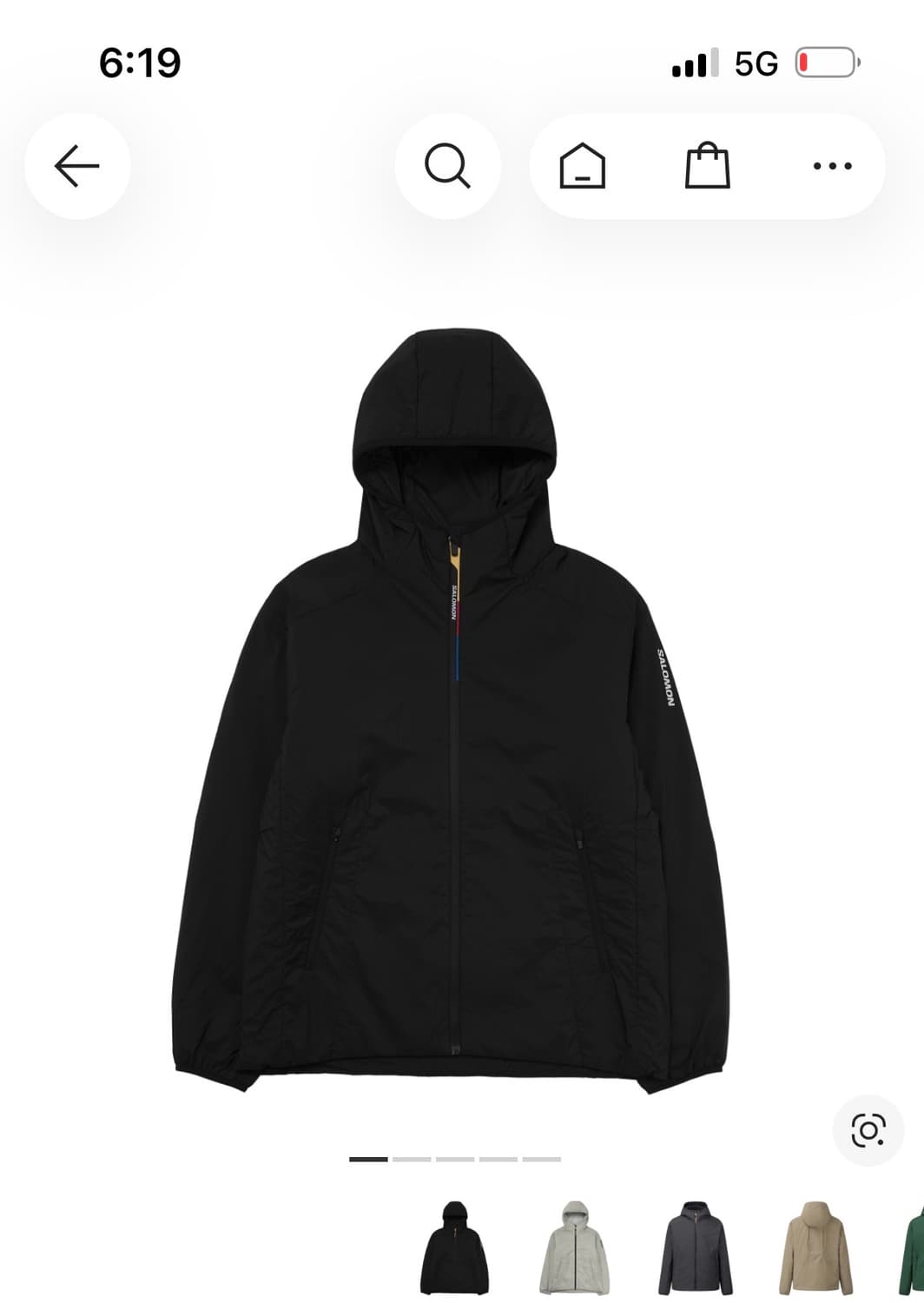Jump to the last carousel dot

pyautogui.click(x=540, y=1159)
